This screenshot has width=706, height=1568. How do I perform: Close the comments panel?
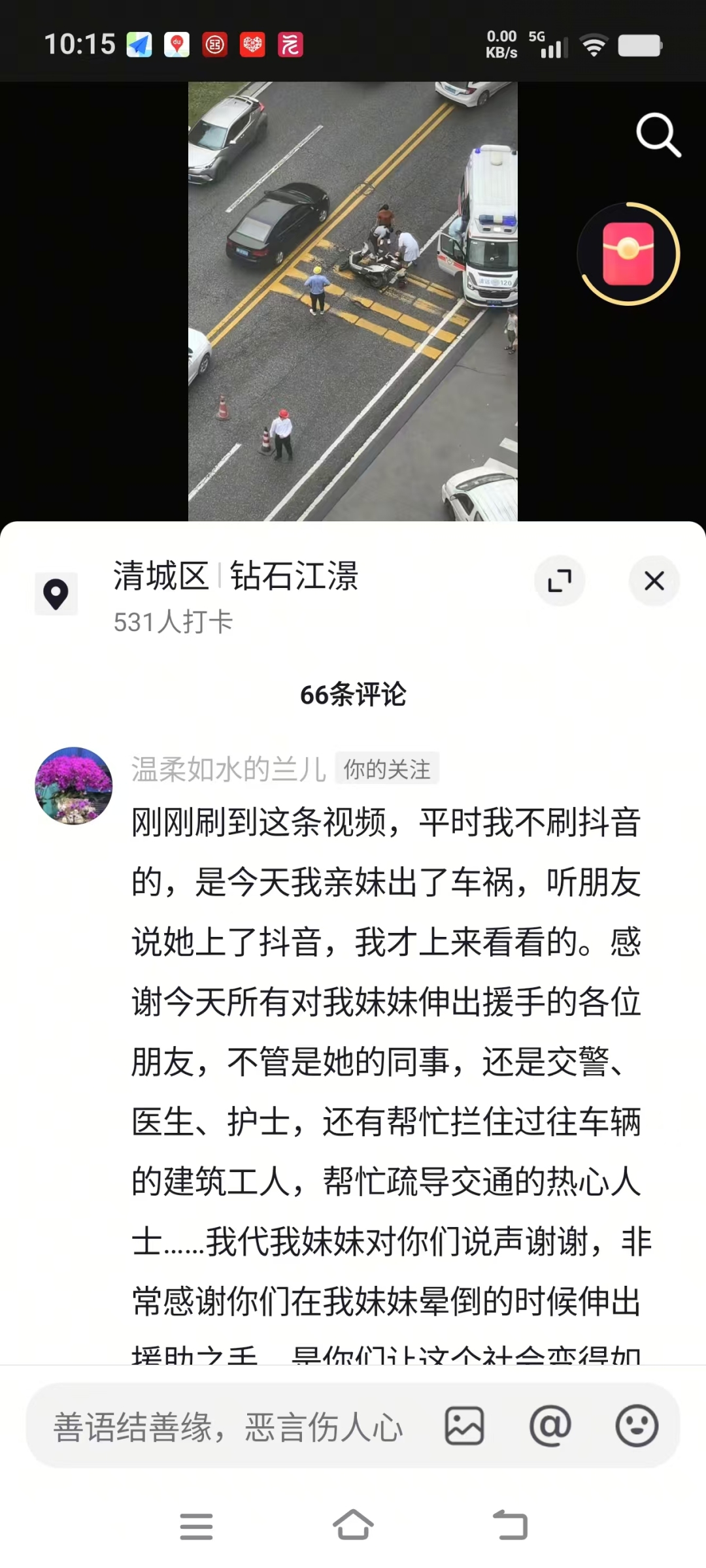[x=654, y=581]
